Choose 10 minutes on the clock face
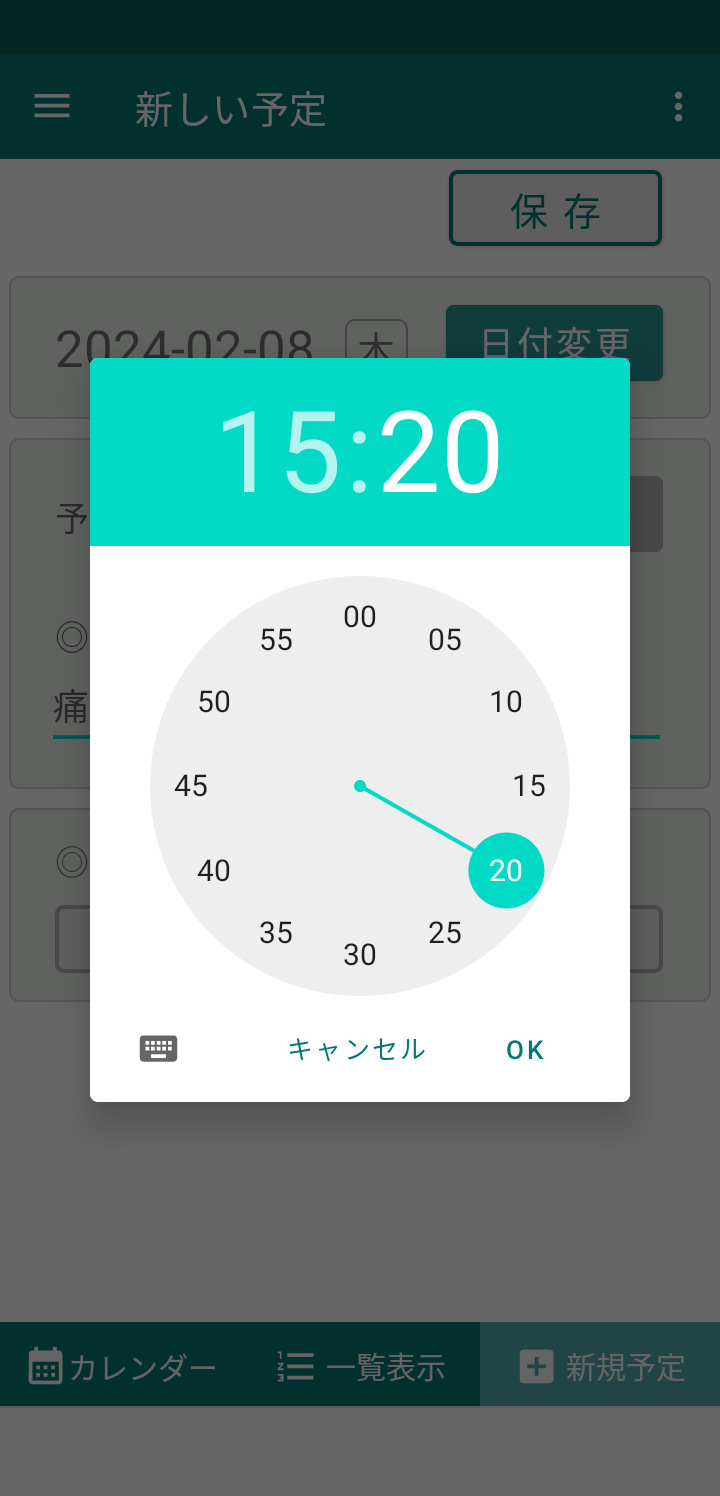 coord(506,702)
